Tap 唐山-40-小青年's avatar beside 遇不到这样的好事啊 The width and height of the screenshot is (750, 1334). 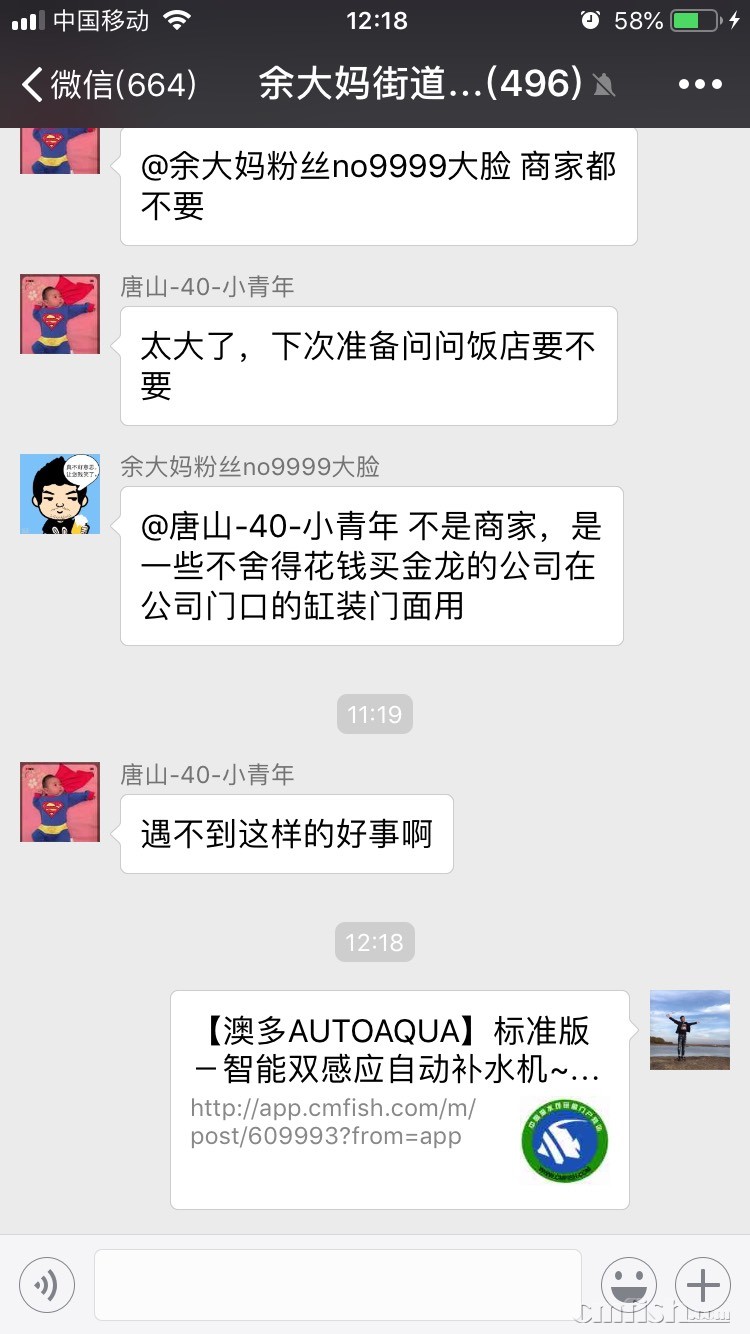60,802
